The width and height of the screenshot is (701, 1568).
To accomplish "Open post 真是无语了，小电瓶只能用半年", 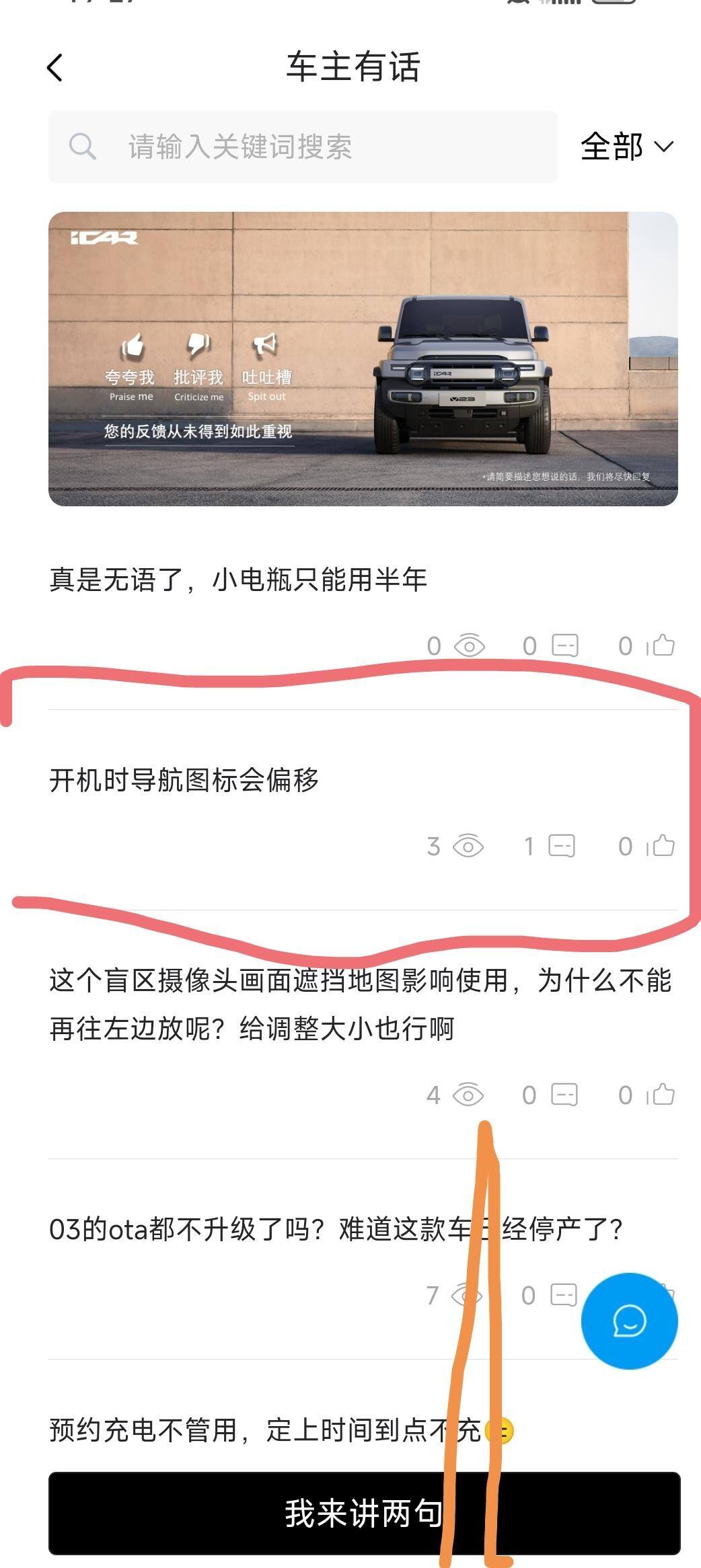I will 238,580.
